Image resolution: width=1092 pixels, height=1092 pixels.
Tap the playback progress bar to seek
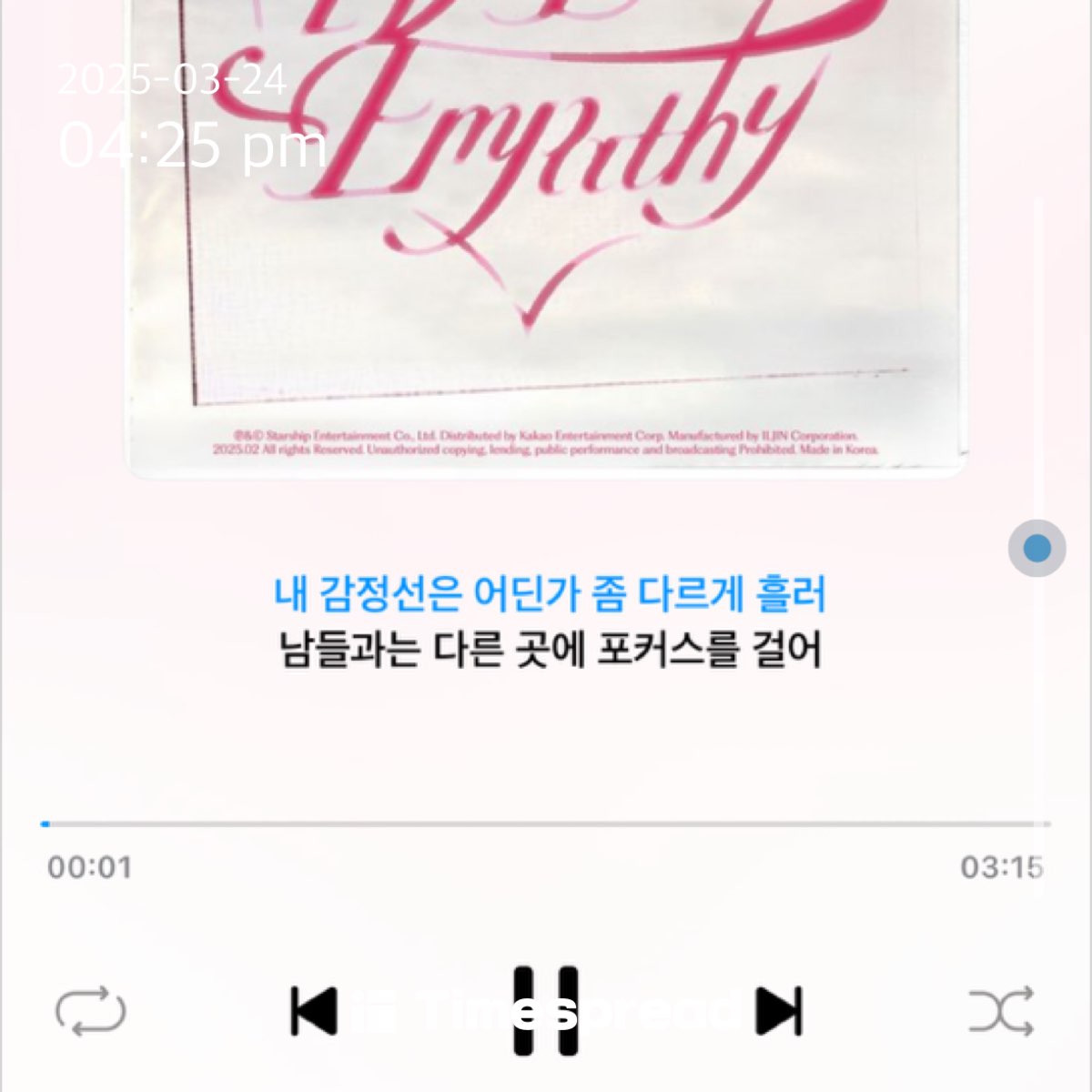546,824
